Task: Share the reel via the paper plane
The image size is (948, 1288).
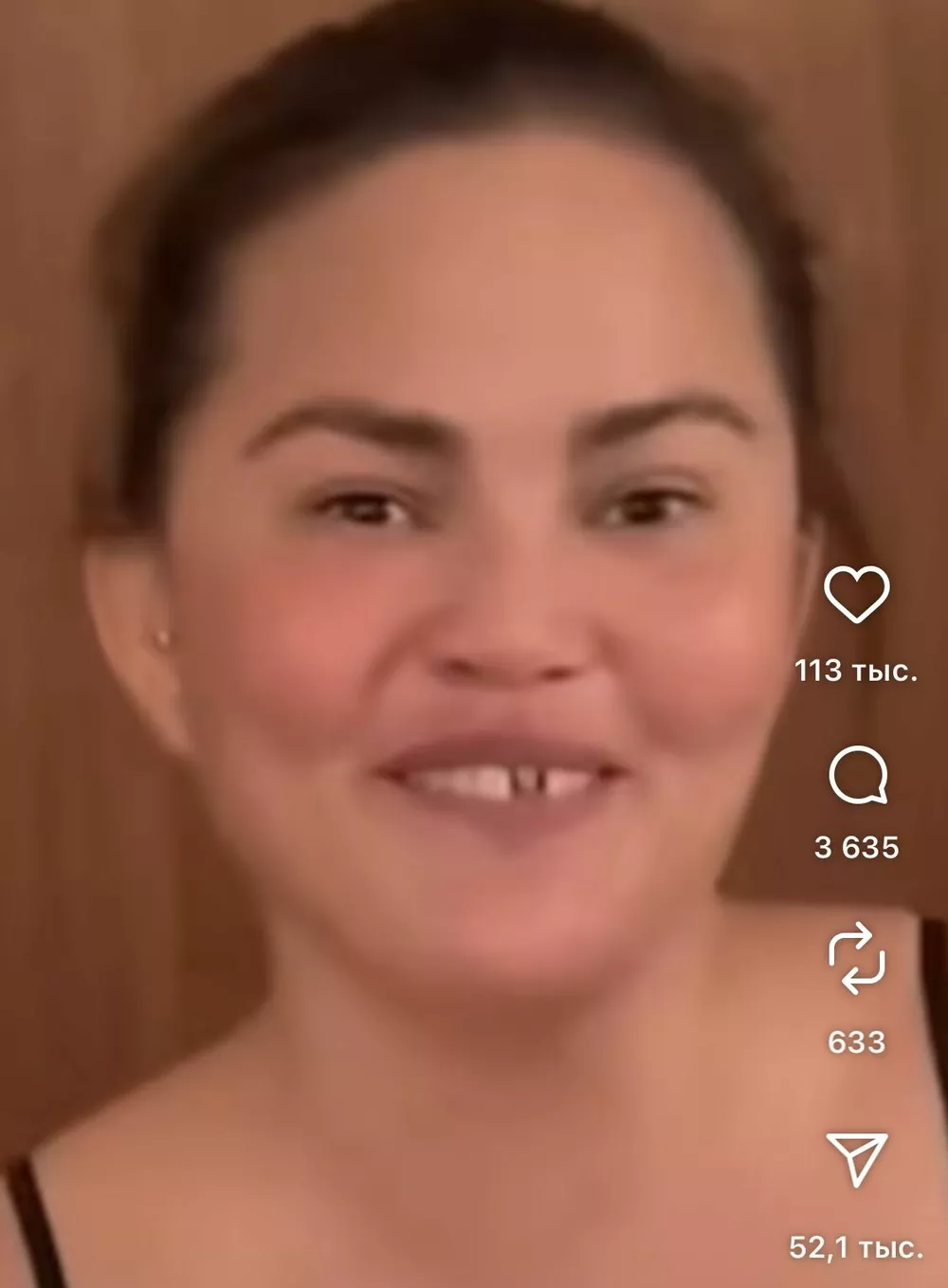Action: (857, 1158)
